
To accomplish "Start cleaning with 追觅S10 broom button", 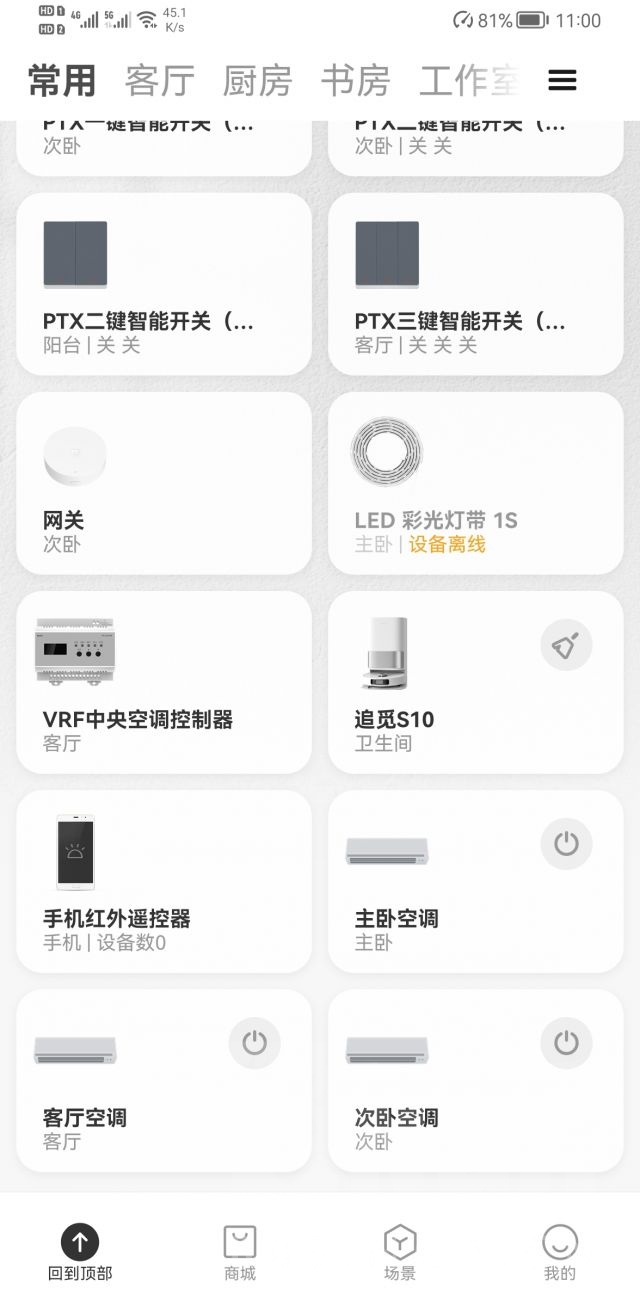I will [x=566, y=645].
